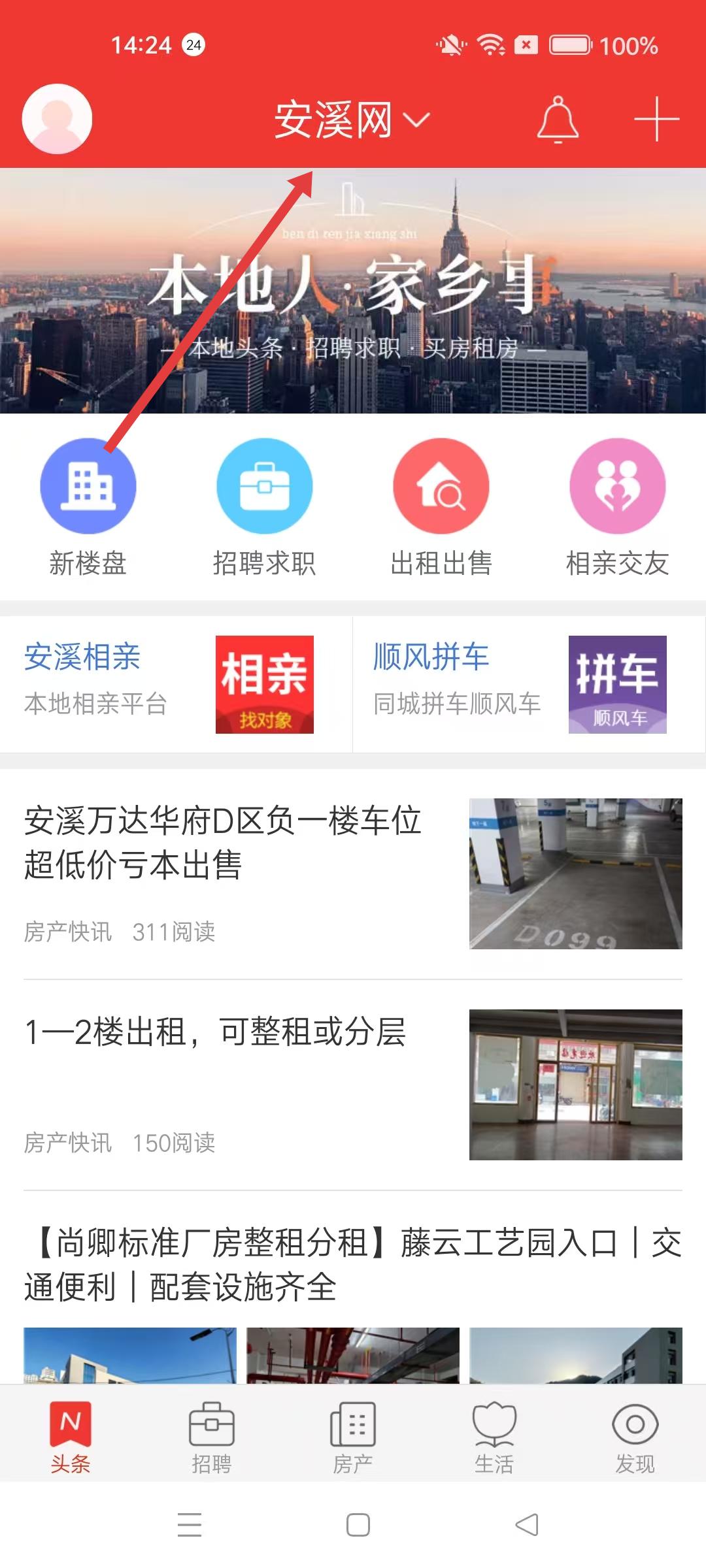The height and width of the screenshot is (1568, 706).
Task: Go to 招聘求职 shortcut
Action: click(x=265, y=508)
